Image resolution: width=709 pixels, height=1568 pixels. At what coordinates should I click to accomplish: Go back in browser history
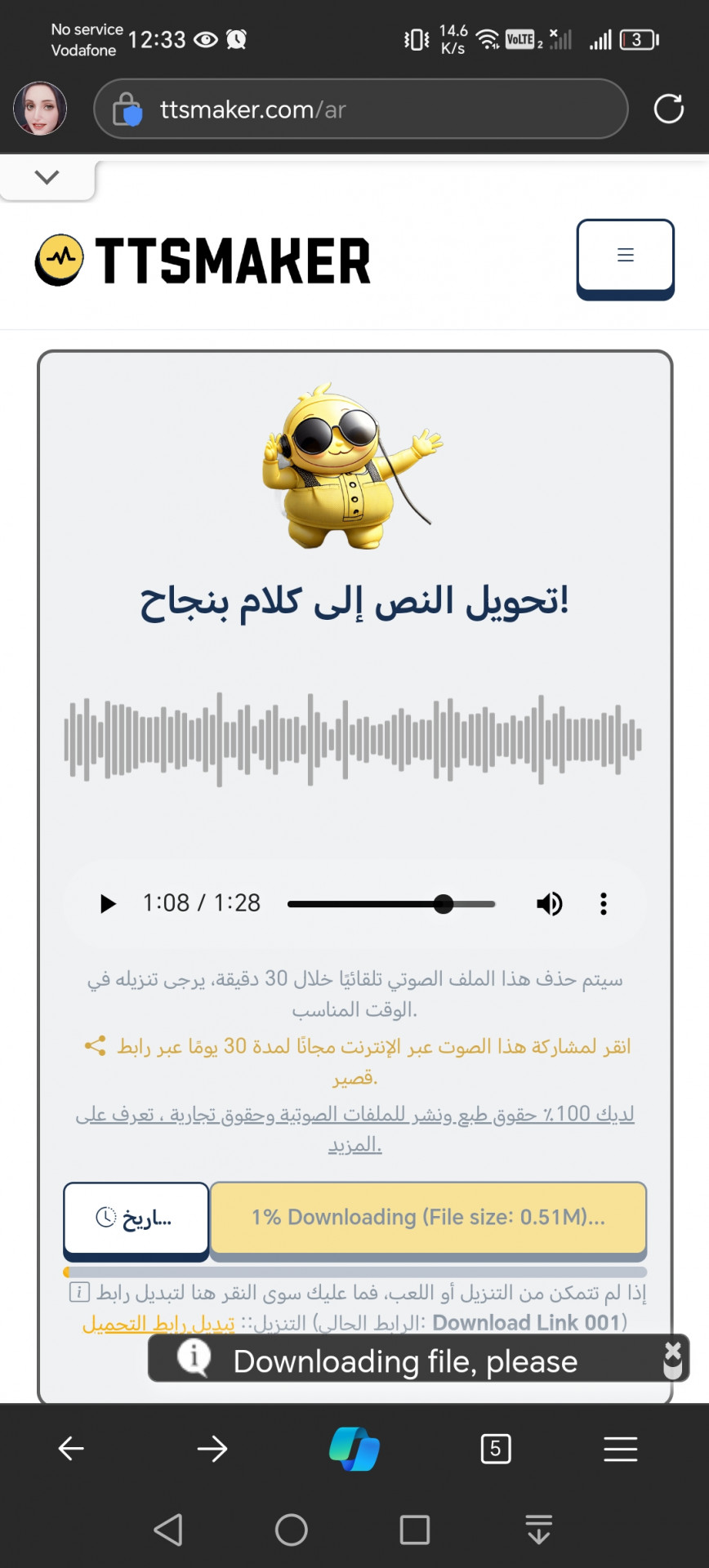[x=71, y=1449]
